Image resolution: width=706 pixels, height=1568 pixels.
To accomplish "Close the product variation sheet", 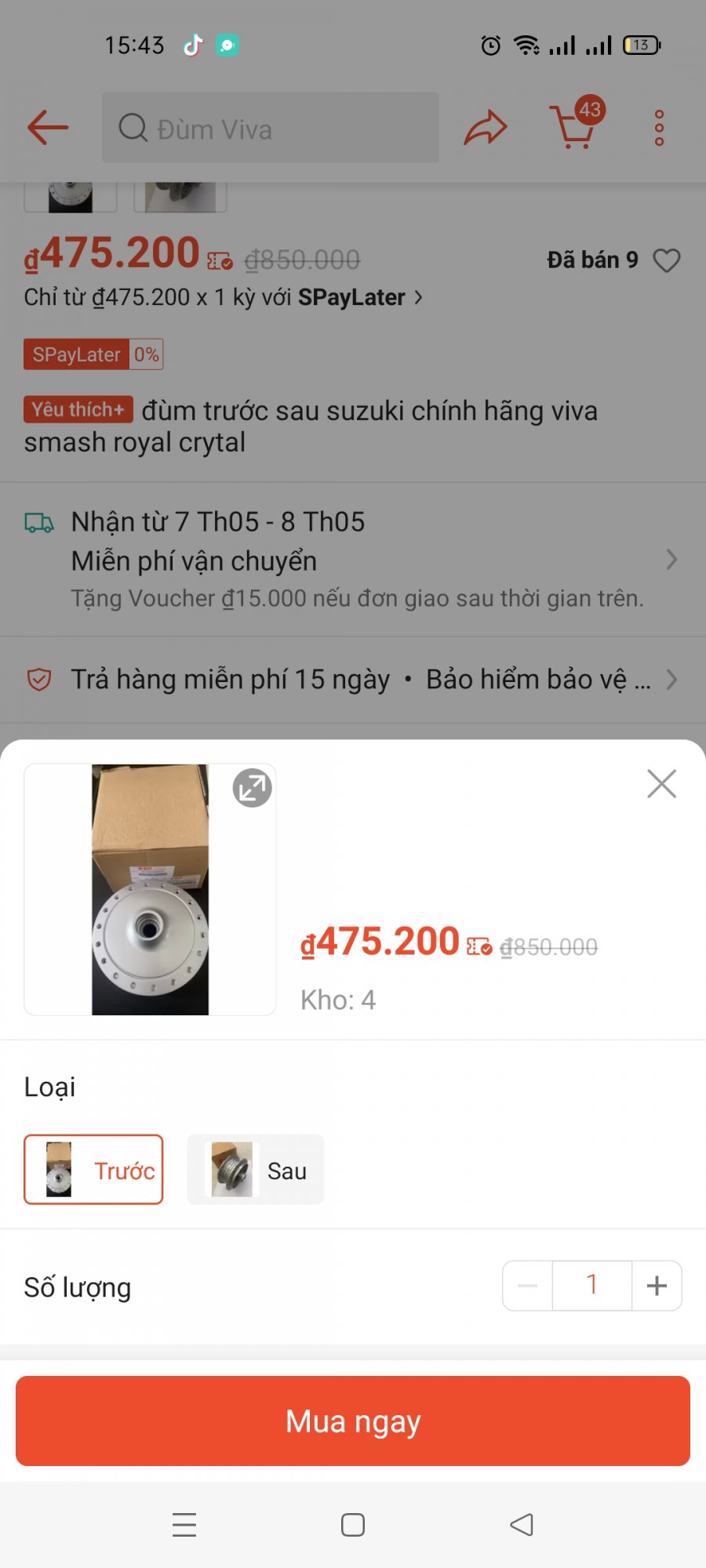I will 661,783.
